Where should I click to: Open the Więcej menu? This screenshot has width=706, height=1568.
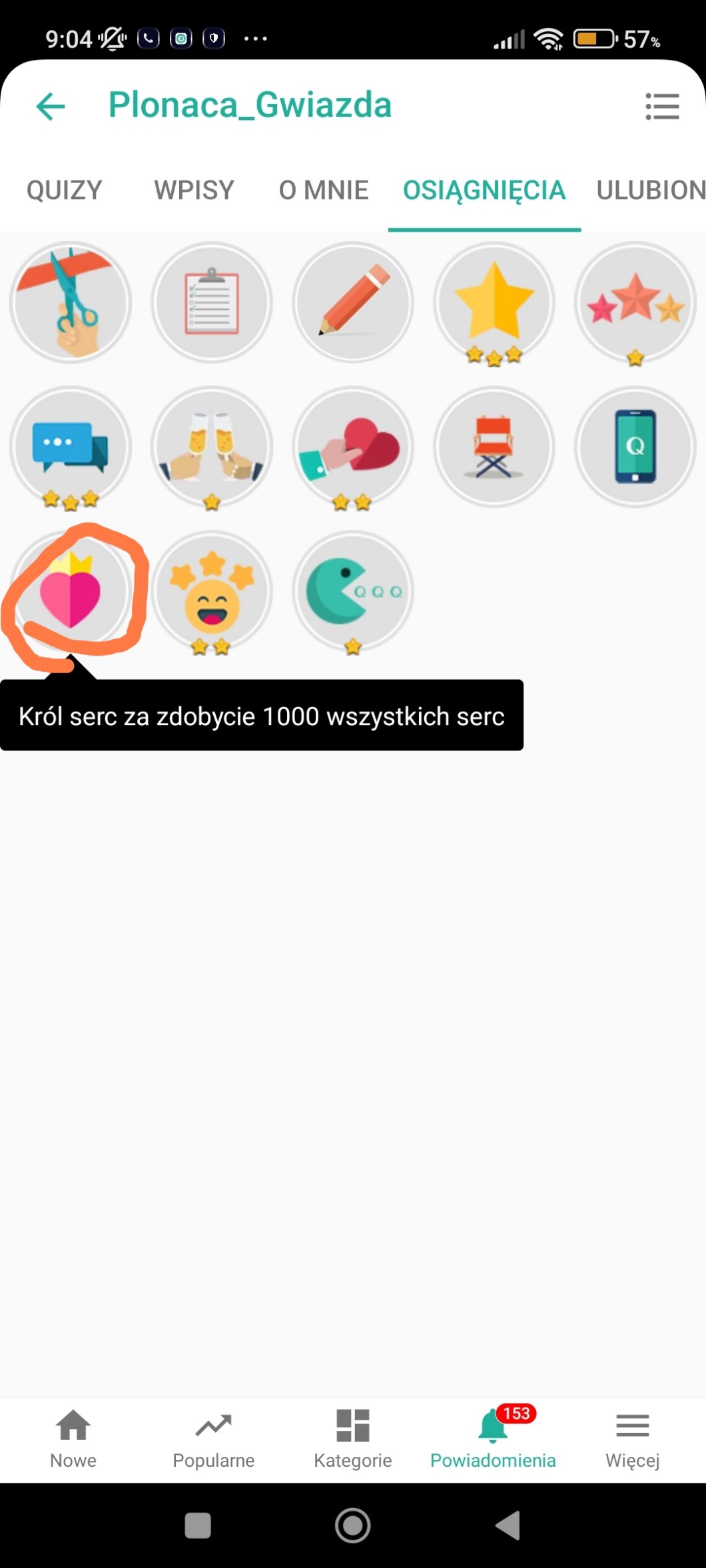632,1438
